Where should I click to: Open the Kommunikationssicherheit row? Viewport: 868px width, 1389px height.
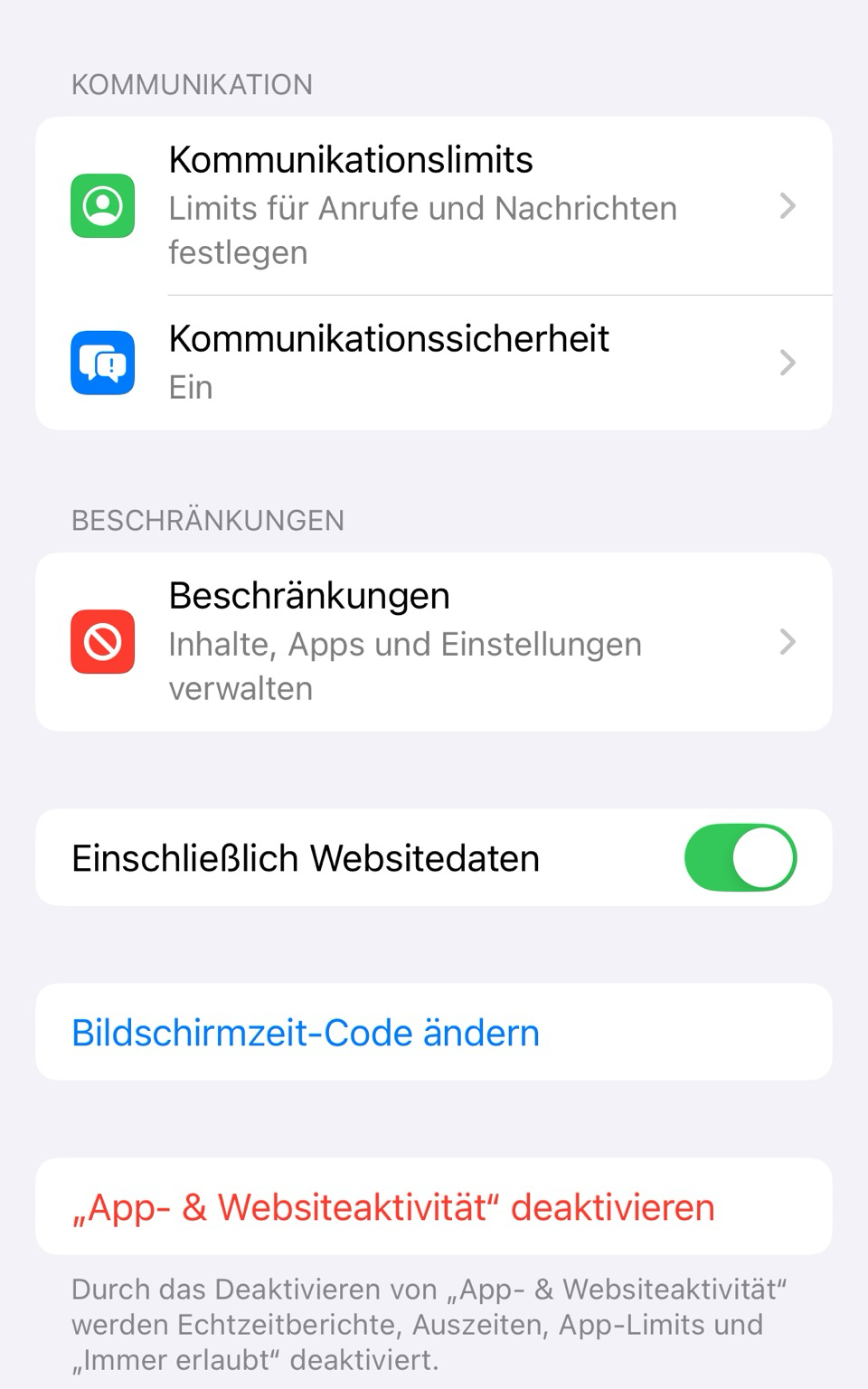tap(434, 363)
